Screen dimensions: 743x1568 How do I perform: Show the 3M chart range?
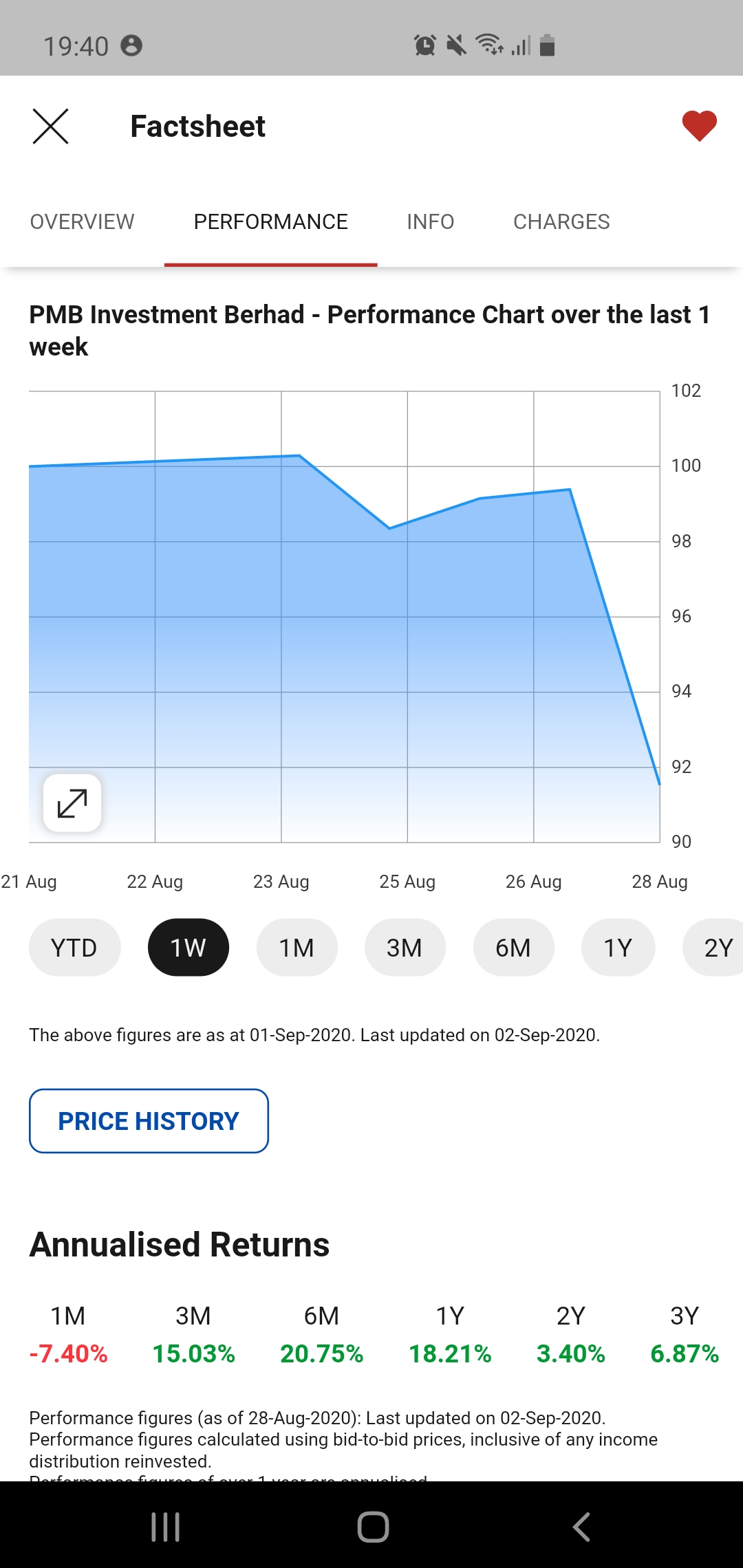click(405, 948)
